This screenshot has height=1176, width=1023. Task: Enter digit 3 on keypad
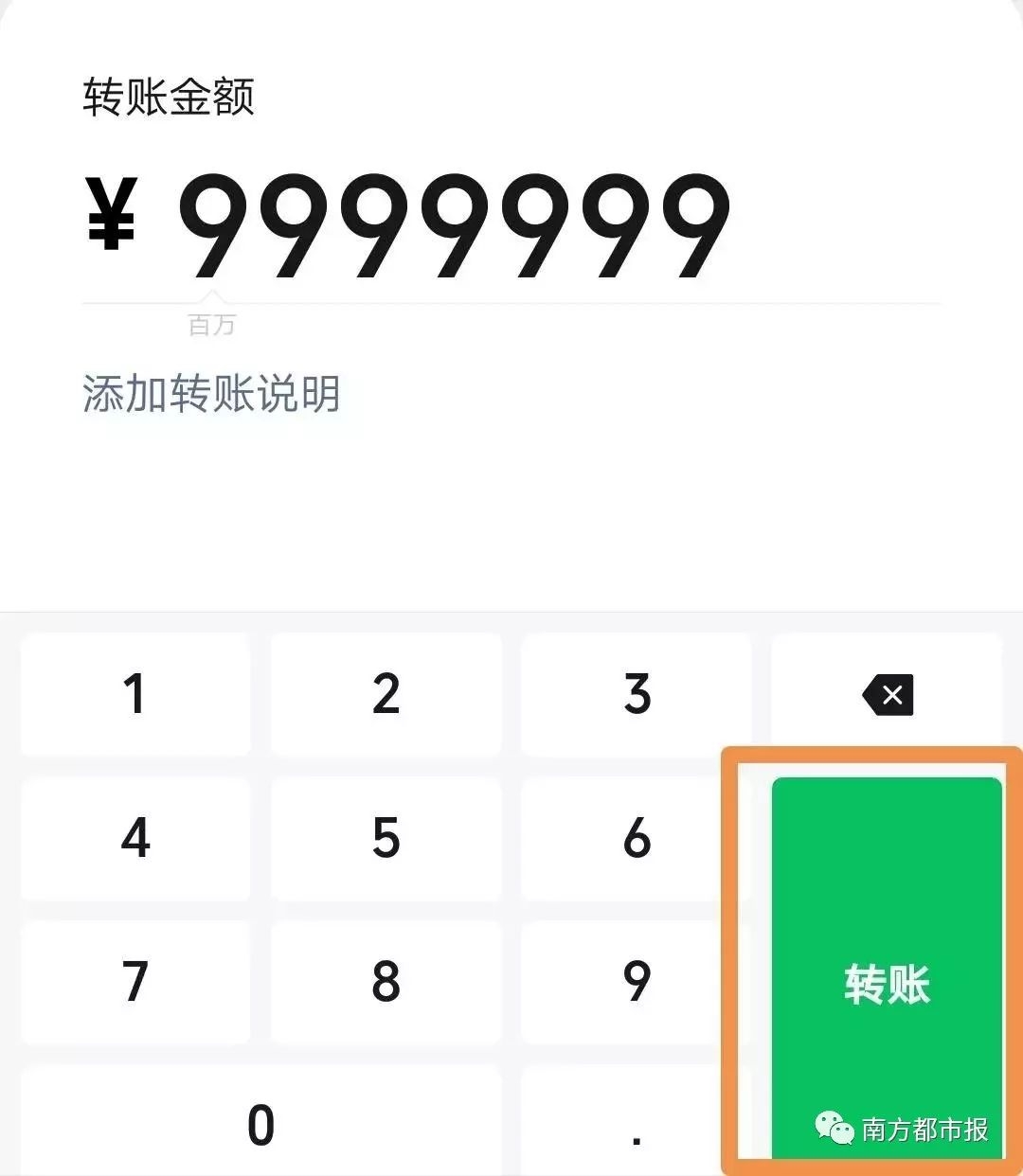637,695
